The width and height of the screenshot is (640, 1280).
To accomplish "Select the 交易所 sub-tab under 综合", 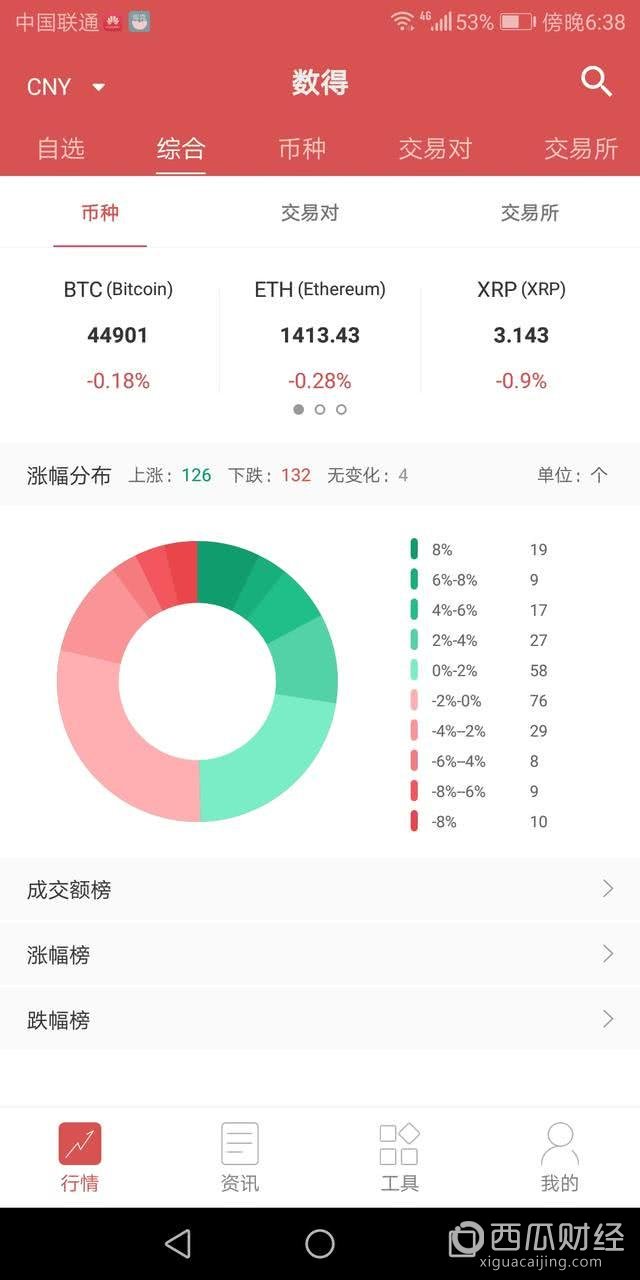I will click(x=530, y=213).
